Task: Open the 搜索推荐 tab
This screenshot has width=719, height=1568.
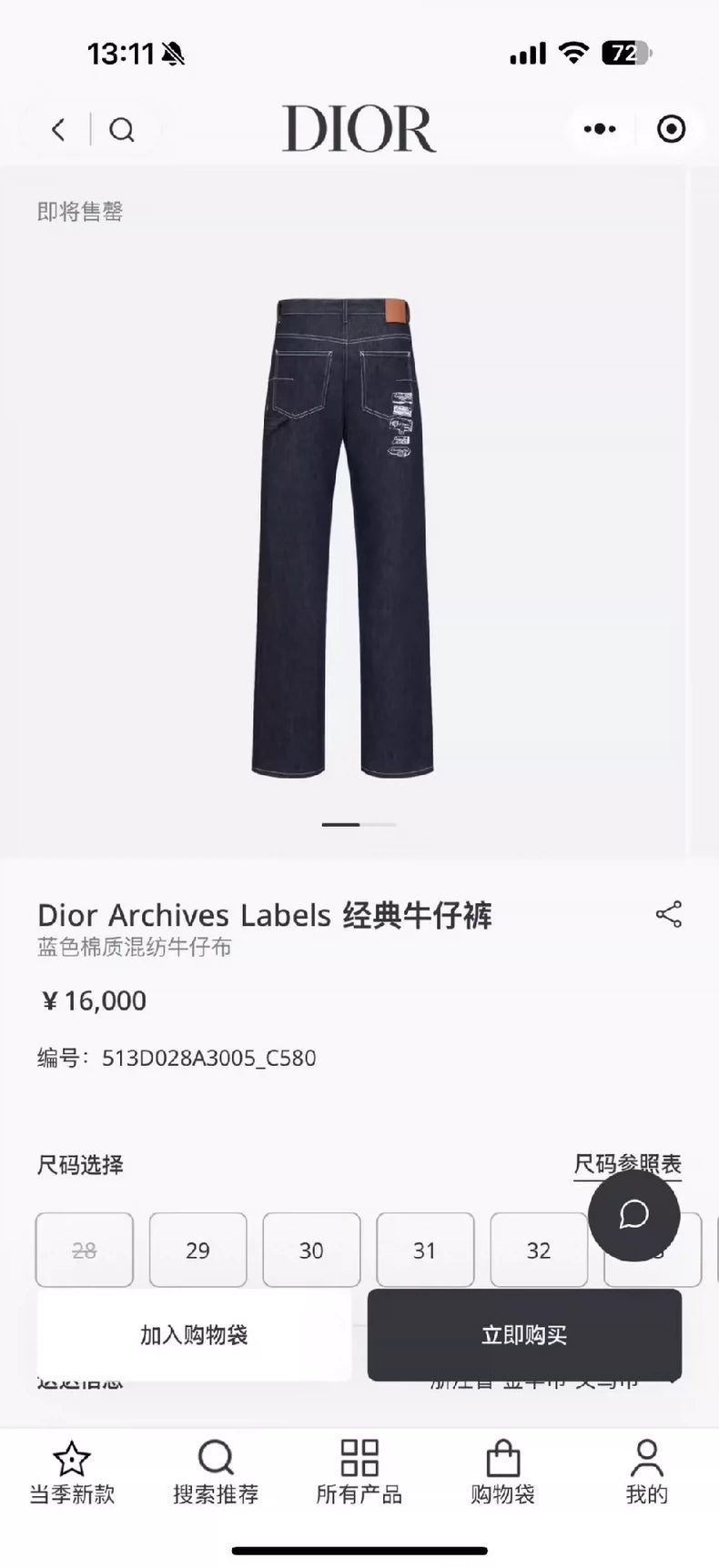Action: pyautogui.click(x=216, y=1472)
